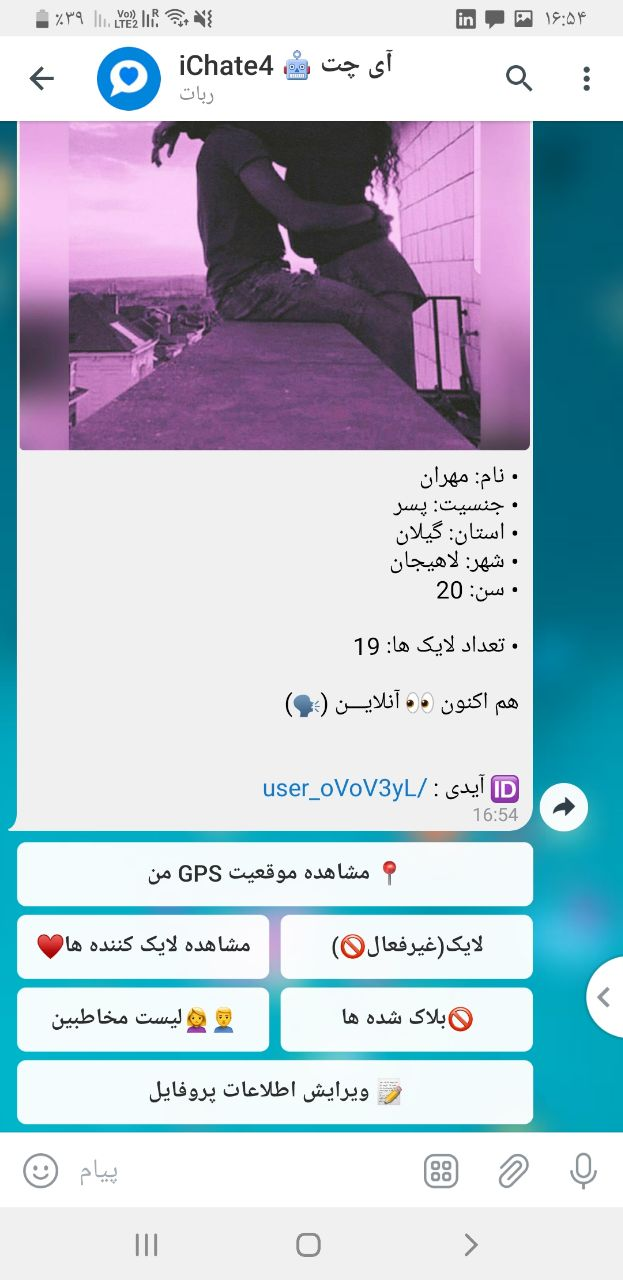The width and height of the screenshot is (623, 1280).
Task: Tap the لایک(غیرفعال) button
Action: click(x=406, y=946)
